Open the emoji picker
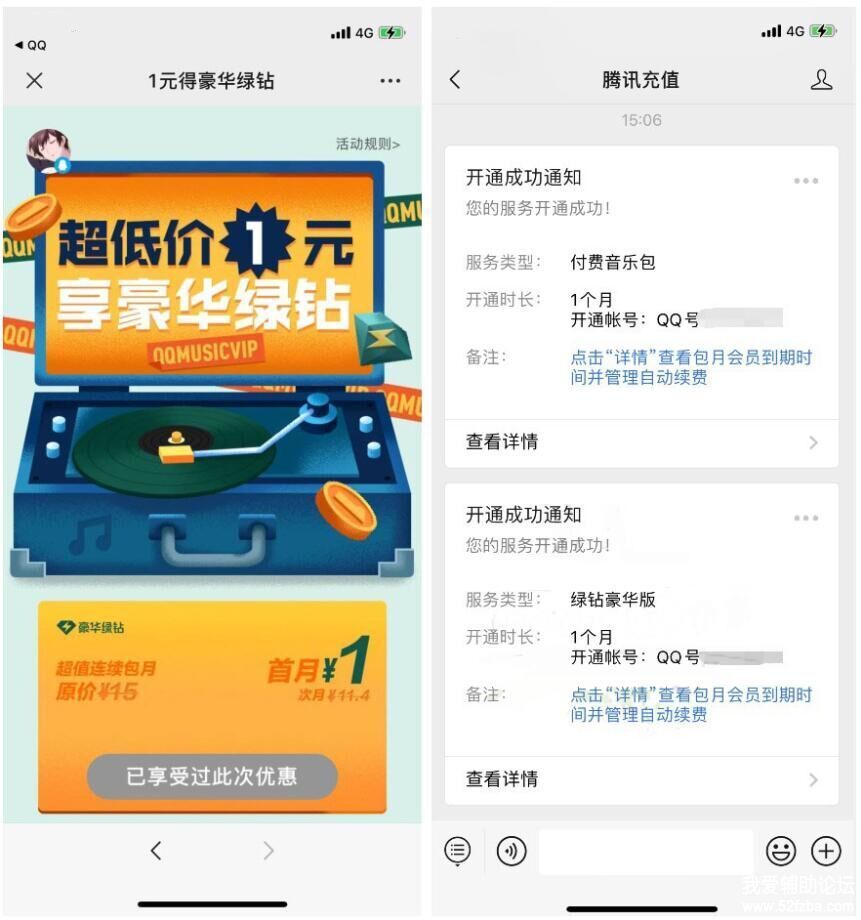This screenshot has width=861, height=920. click(x=781, y=851)
